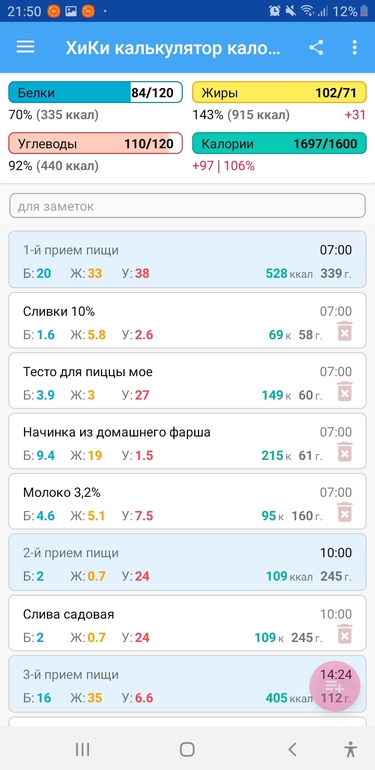Viewport: 375px width, 770px height.
Task: Delete the «Тесто для пиццы мое» entry
Action: tap(345, 392)
